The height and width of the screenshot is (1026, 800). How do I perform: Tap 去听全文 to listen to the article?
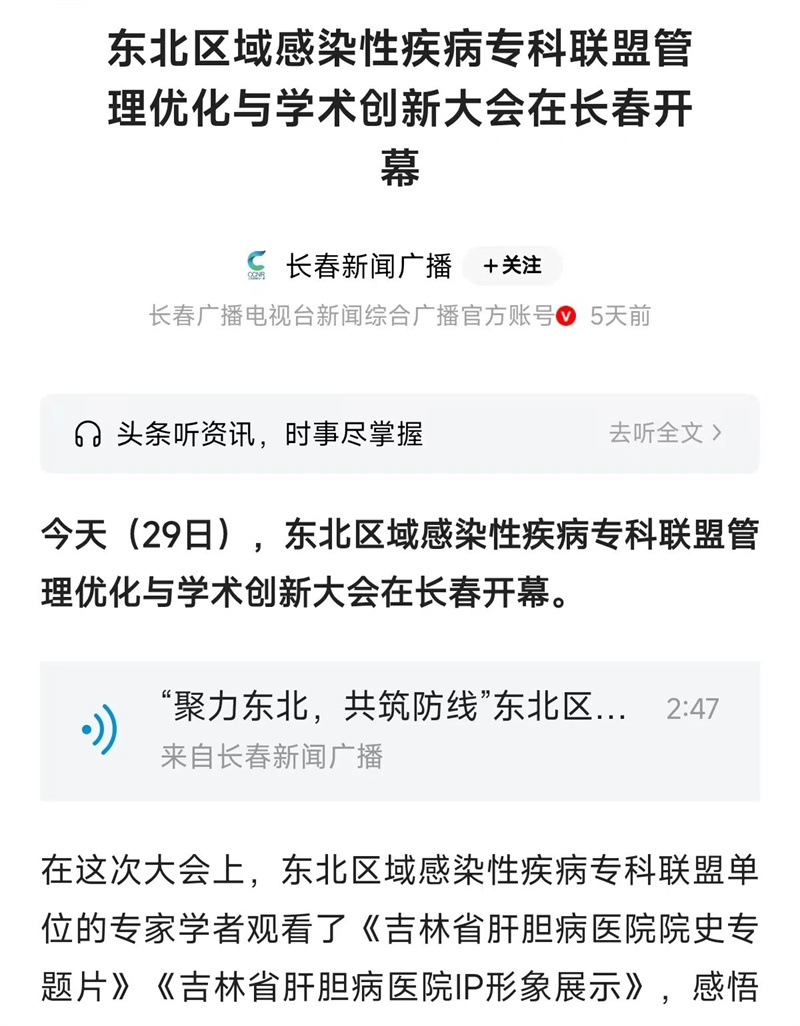[665, 433]
